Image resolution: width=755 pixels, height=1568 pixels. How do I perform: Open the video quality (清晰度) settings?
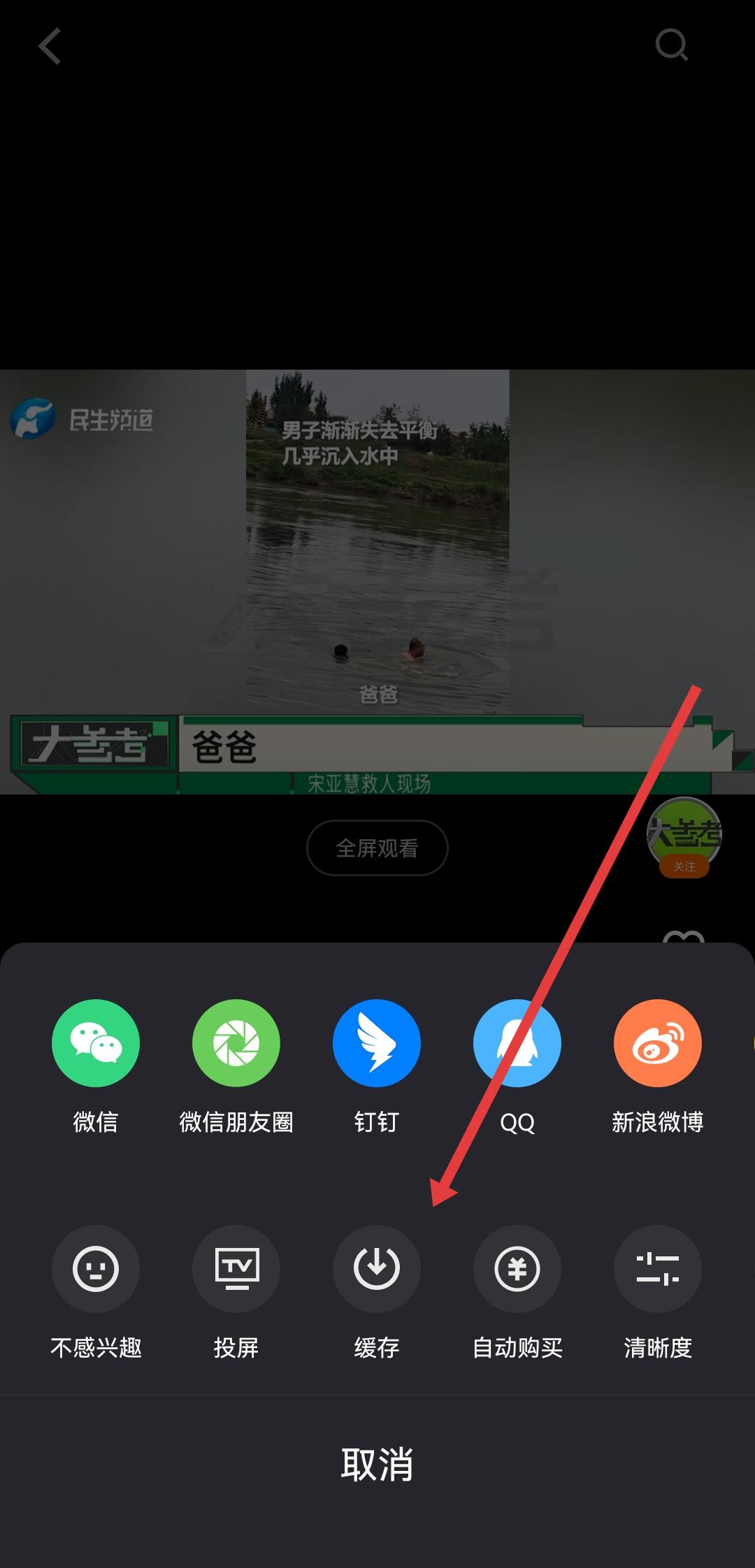click(x=658, y=1268)
